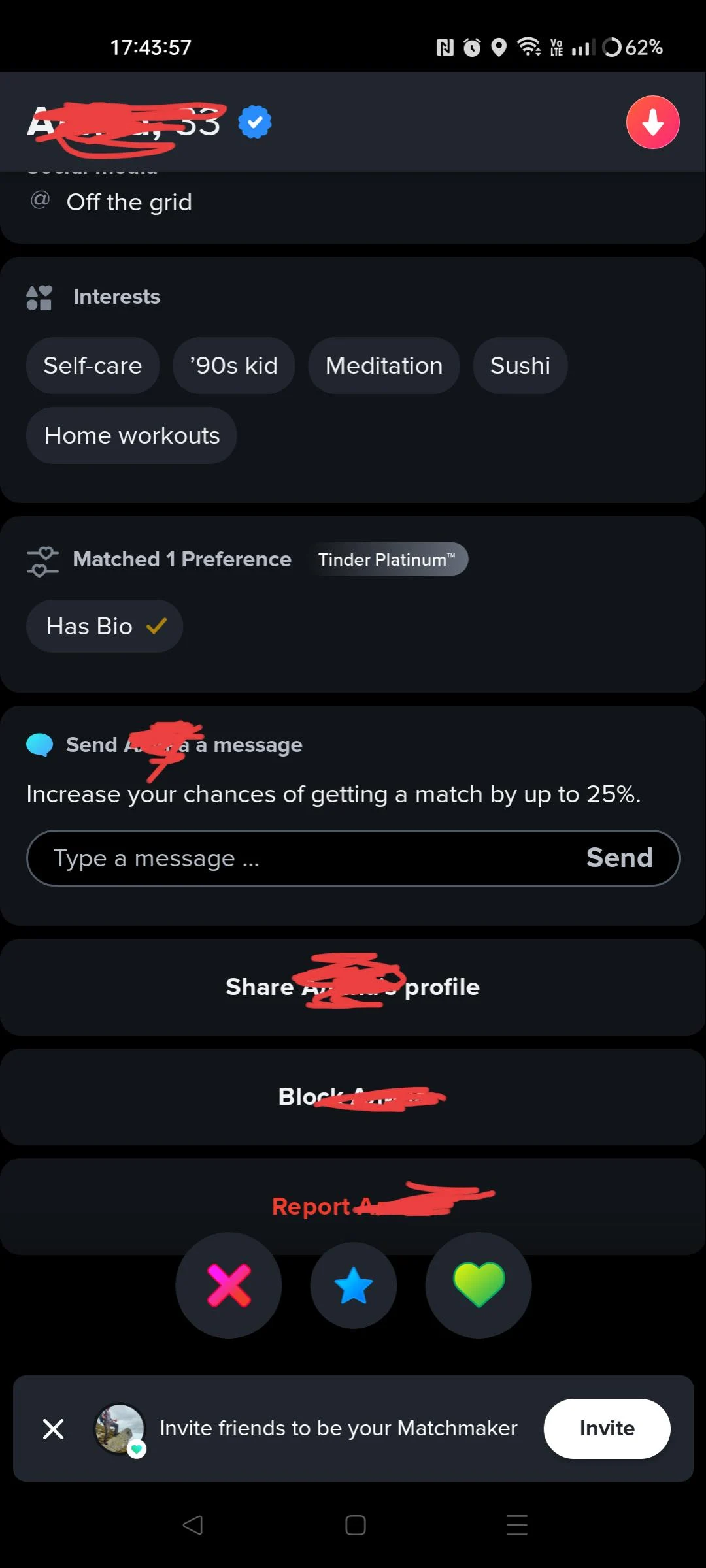Select the Has Bio preference chip

(104, 626)
